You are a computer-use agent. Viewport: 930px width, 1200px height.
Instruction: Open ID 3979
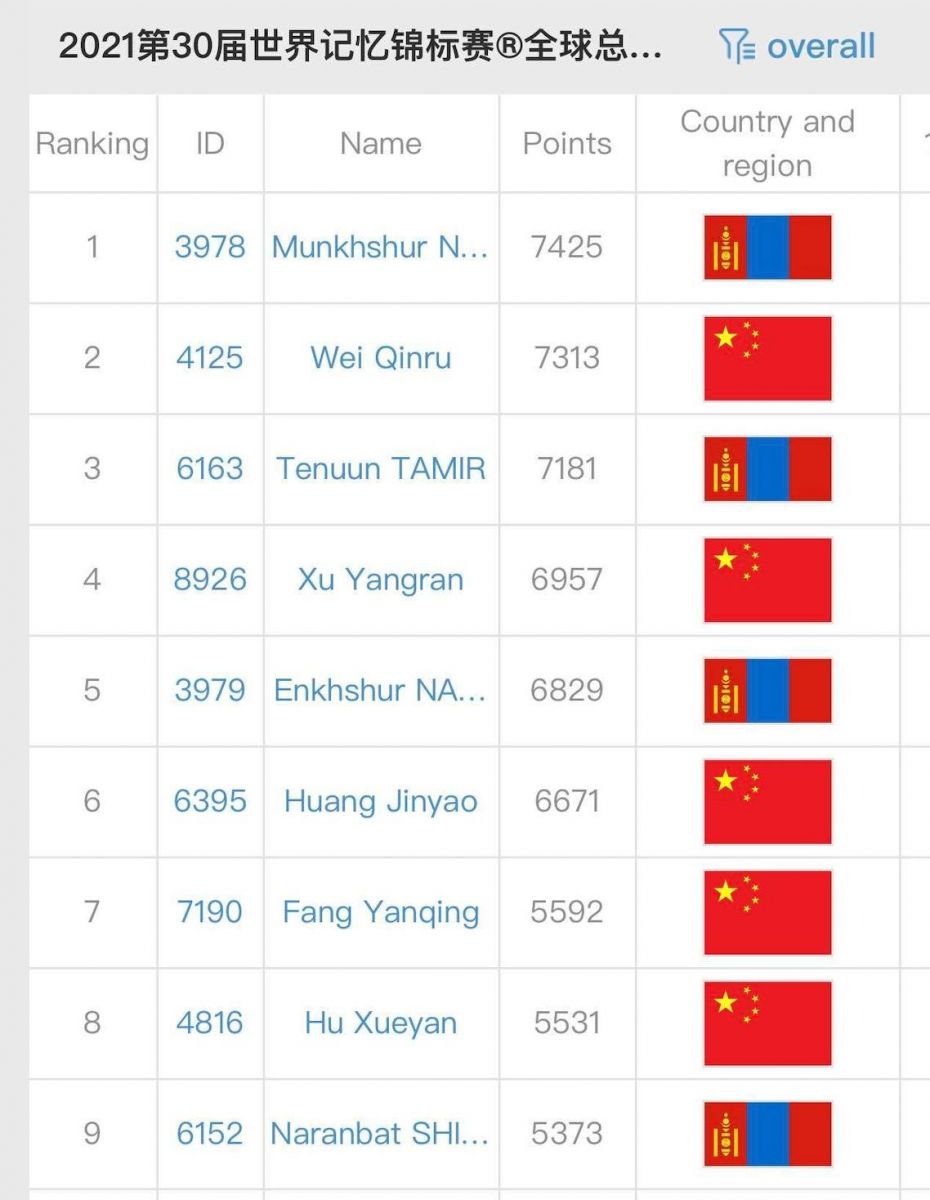[x=209, y=690]
